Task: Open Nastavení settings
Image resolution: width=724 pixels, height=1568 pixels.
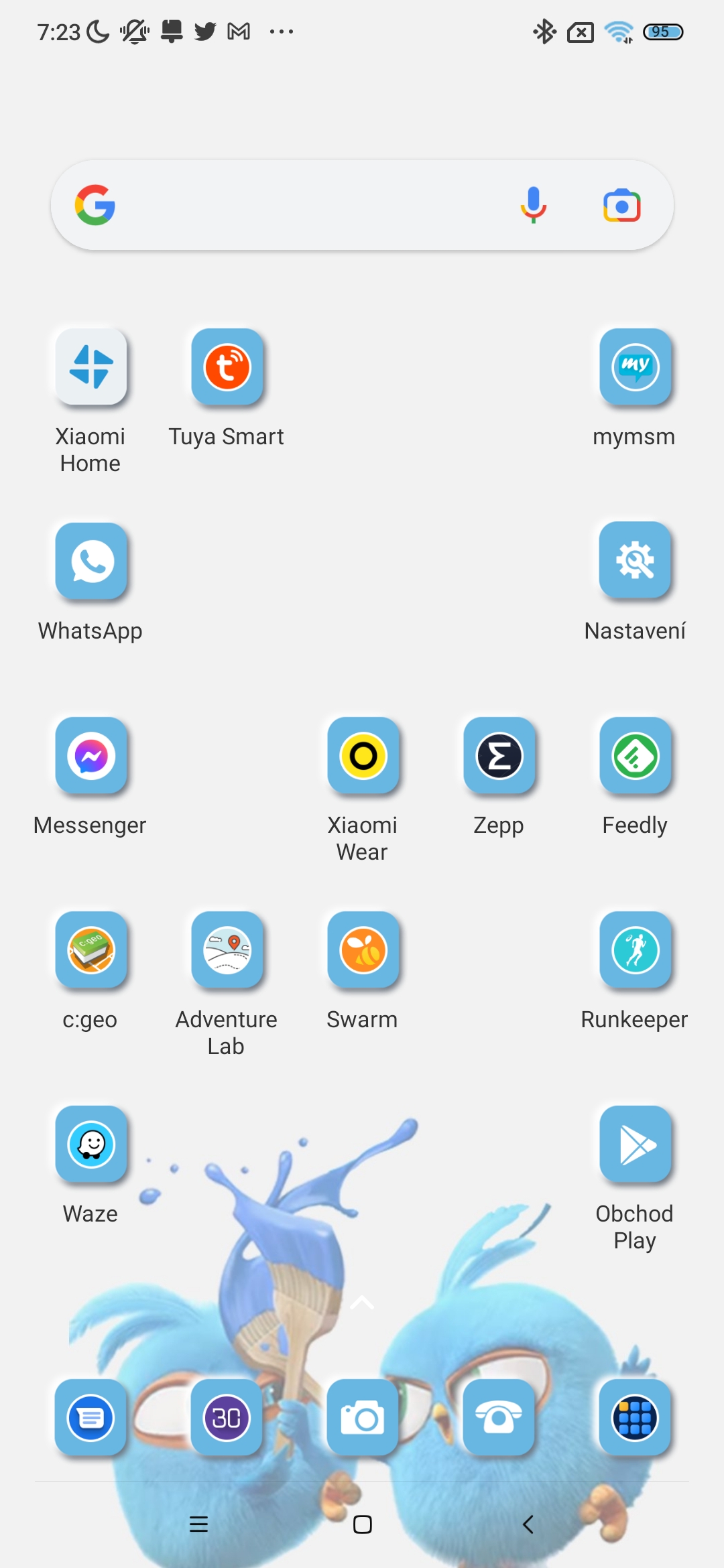Action: coord(635,562)
